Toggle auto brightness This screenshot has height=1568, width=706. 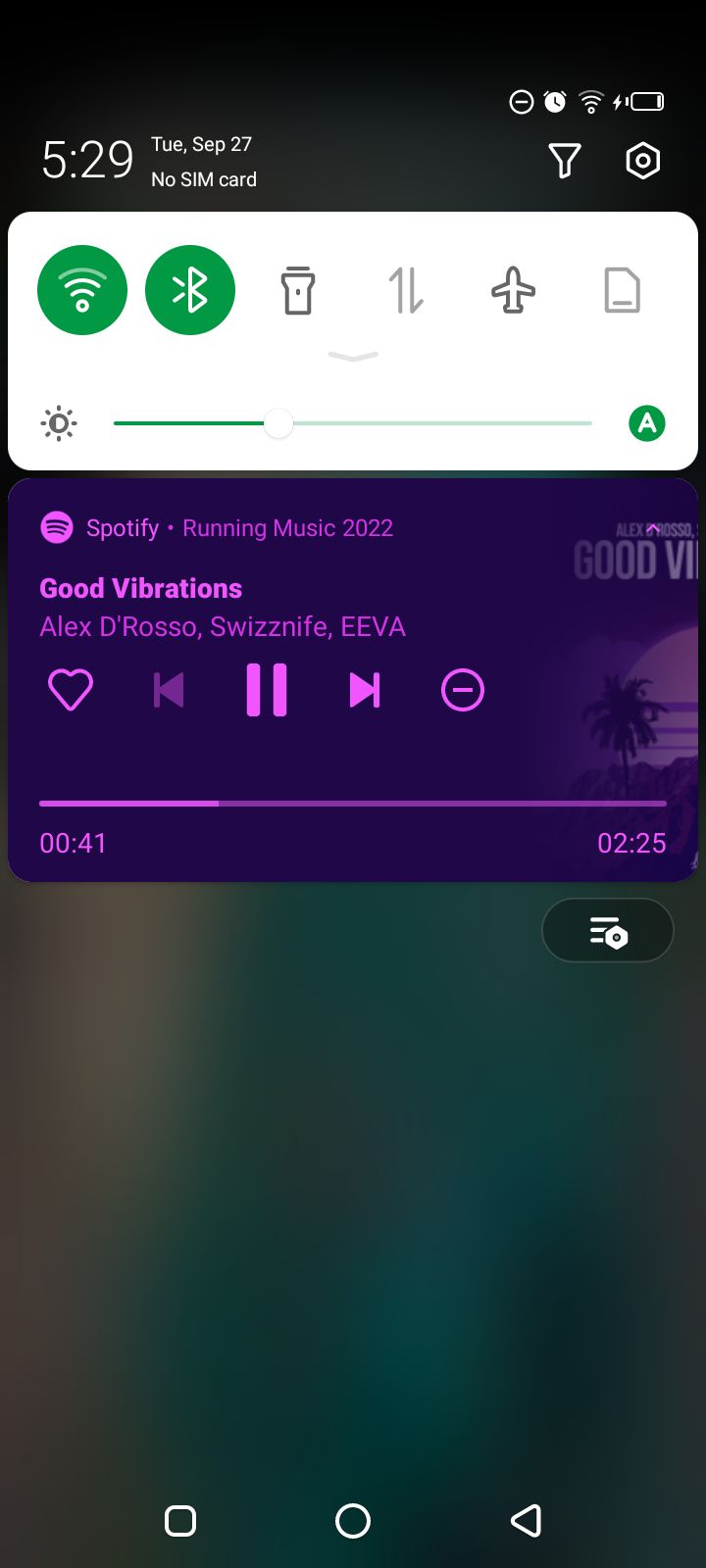pyautogui.click(x=647, y=423)
